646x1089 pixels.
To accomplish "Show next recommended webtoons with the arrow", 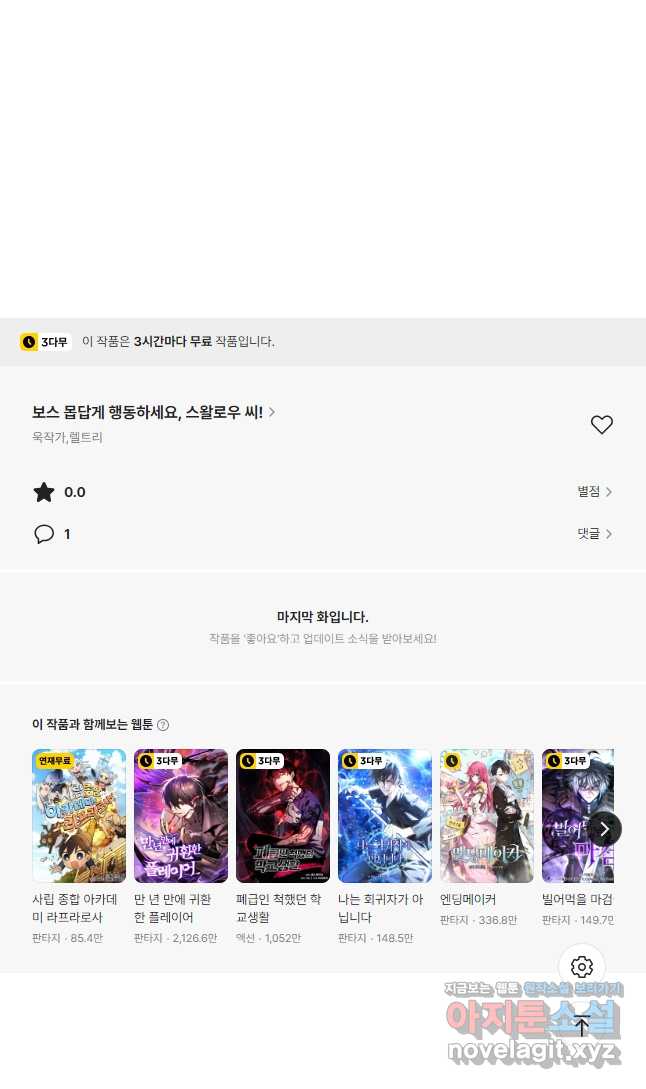I will [604, 829].
